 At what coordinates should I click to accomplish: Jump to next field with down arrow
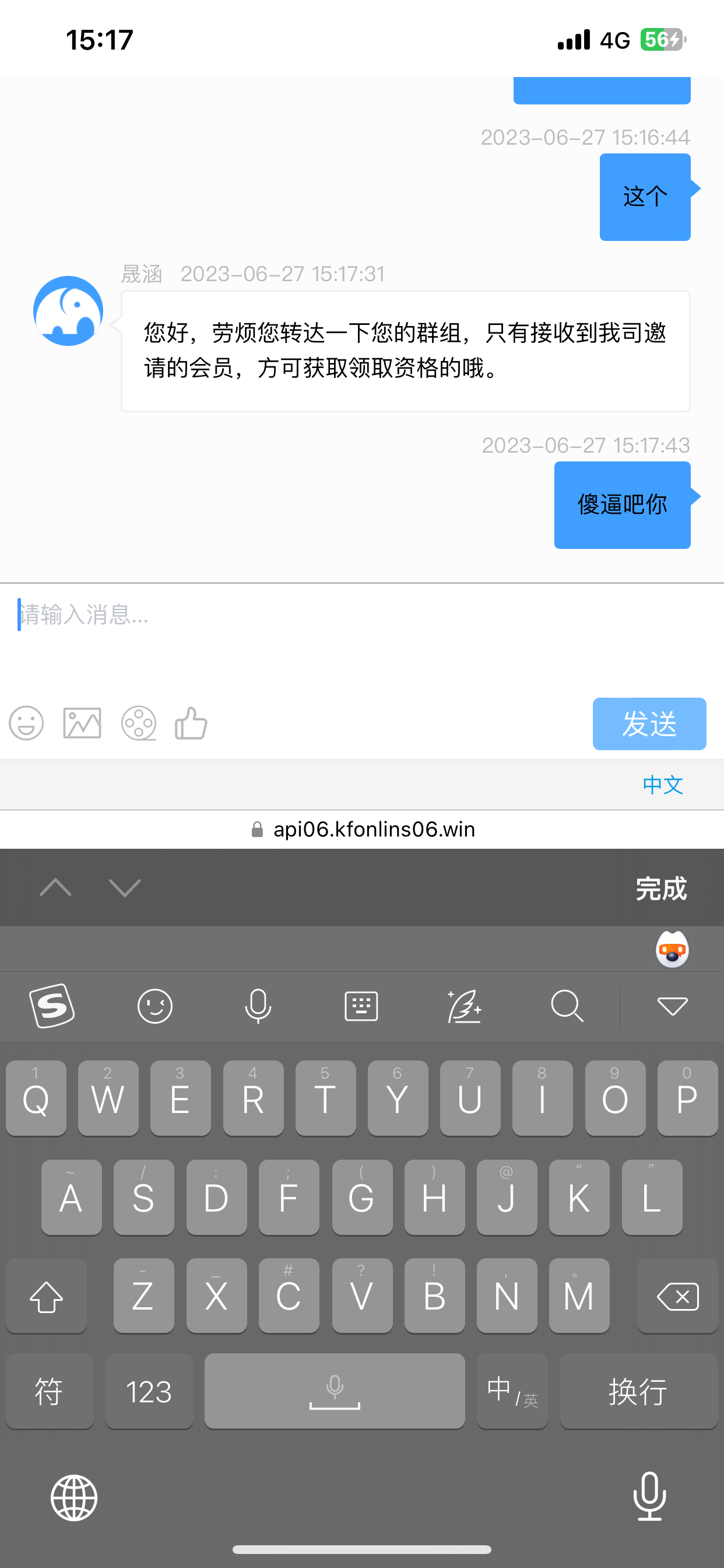[125, 888]
